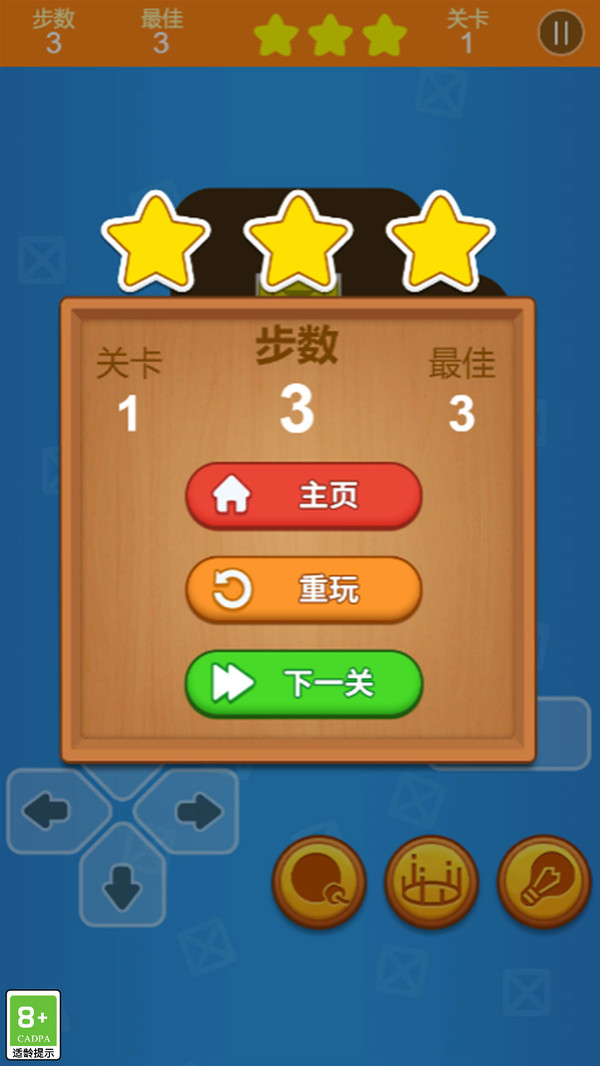Tap the down arrow direction key
600x1066 pixels.
123,880
